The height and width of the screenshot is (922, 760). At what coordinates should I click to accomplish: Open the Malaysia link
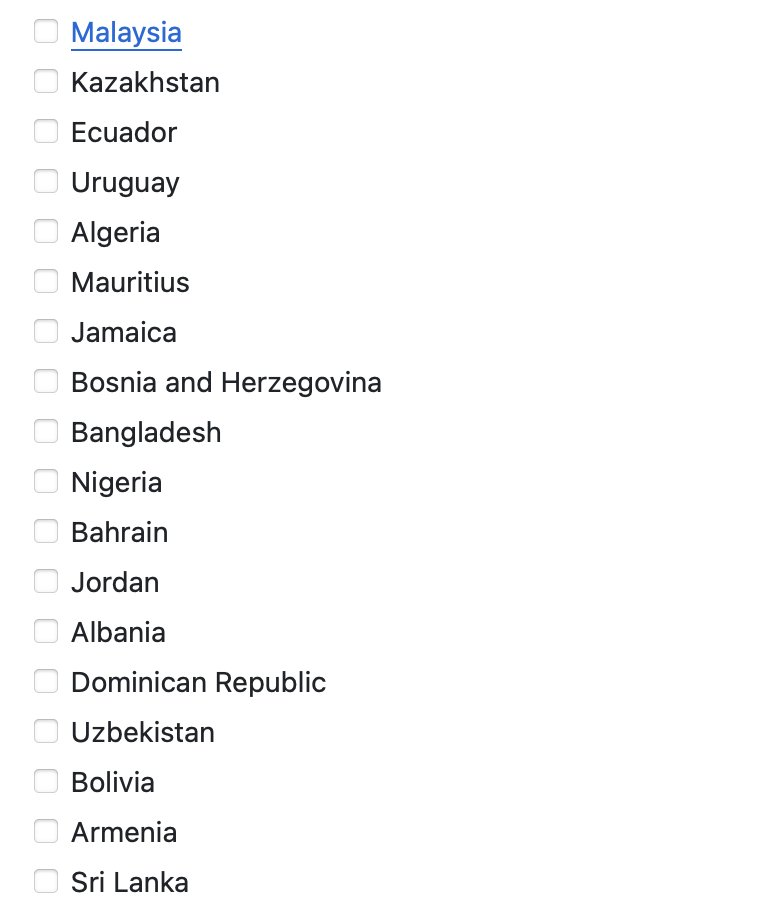pos(126,33)
